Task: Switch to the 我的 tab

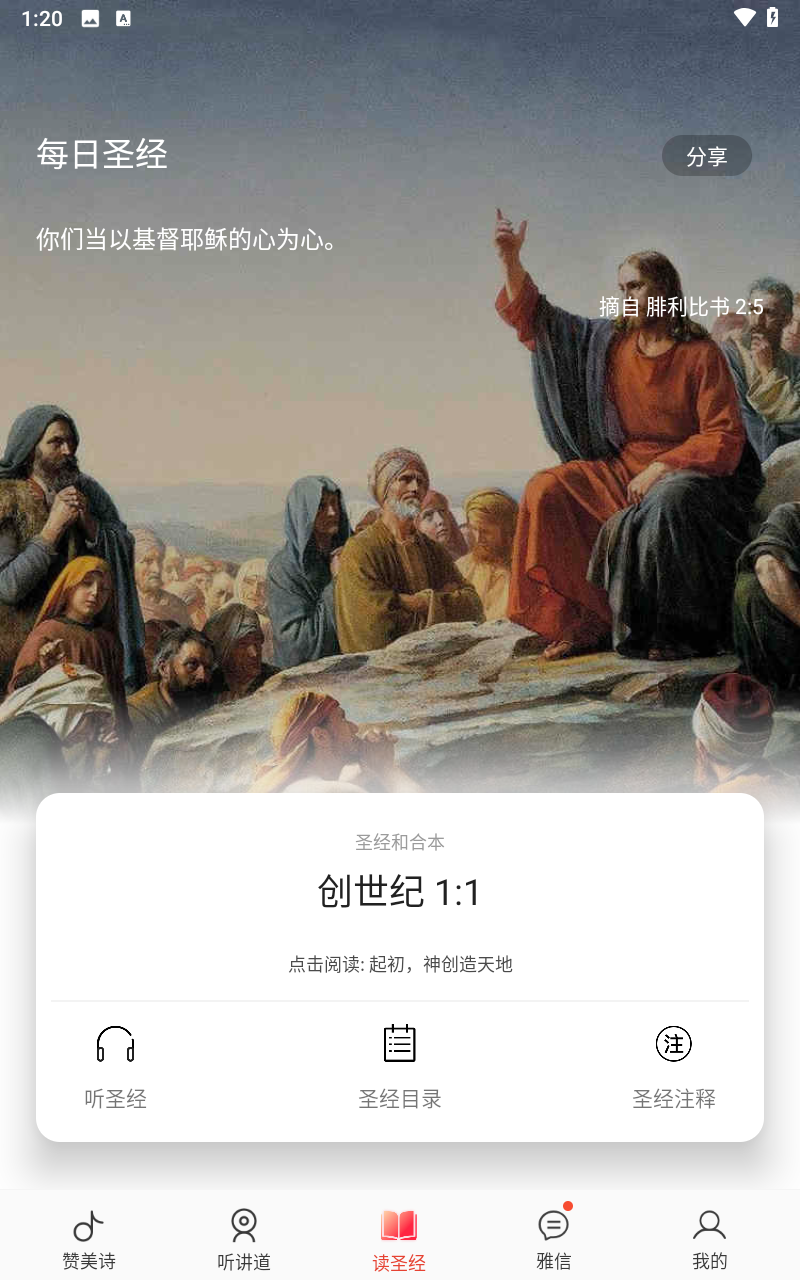Action: [709, 1236]
